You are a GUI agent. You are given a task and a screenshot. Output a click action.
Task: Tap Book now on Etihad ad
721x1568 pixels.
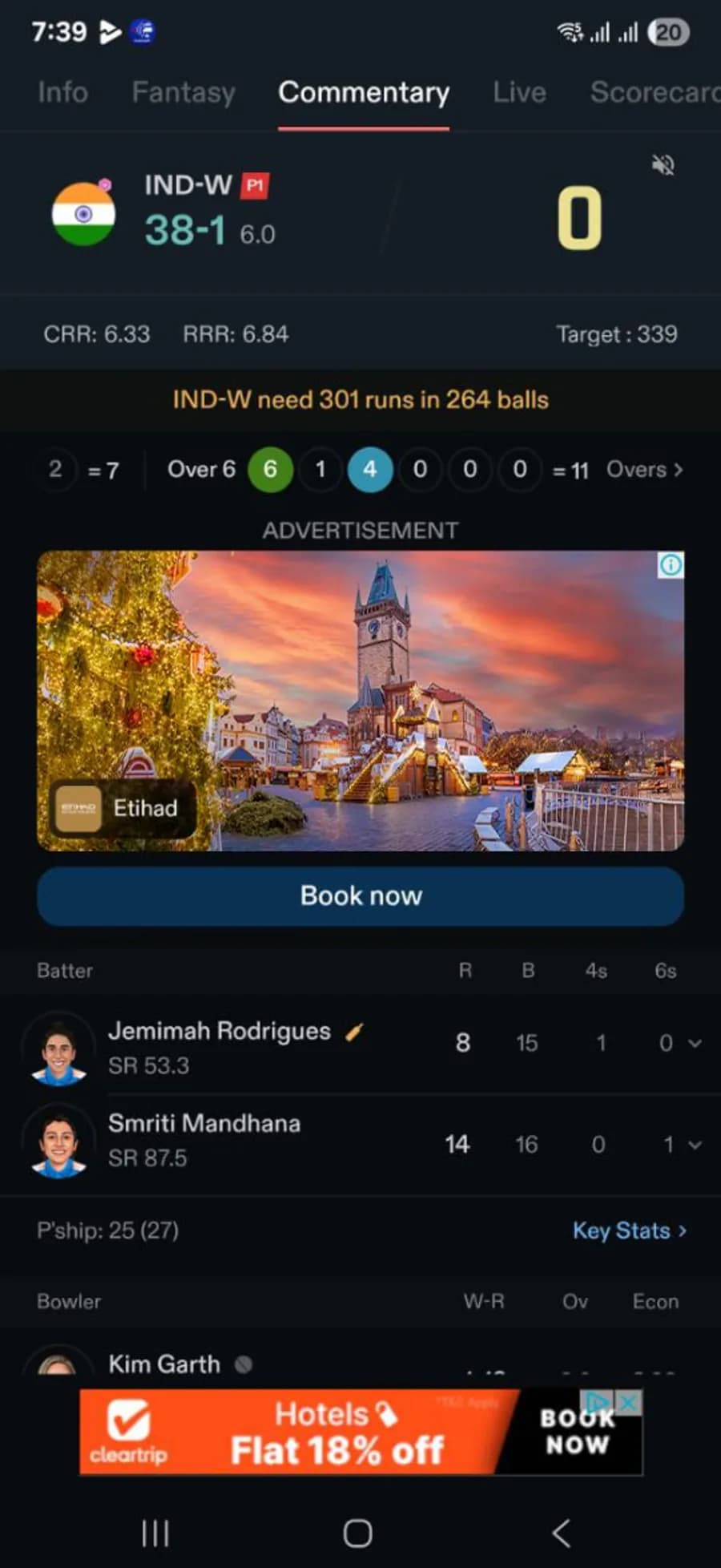(360, 895)
